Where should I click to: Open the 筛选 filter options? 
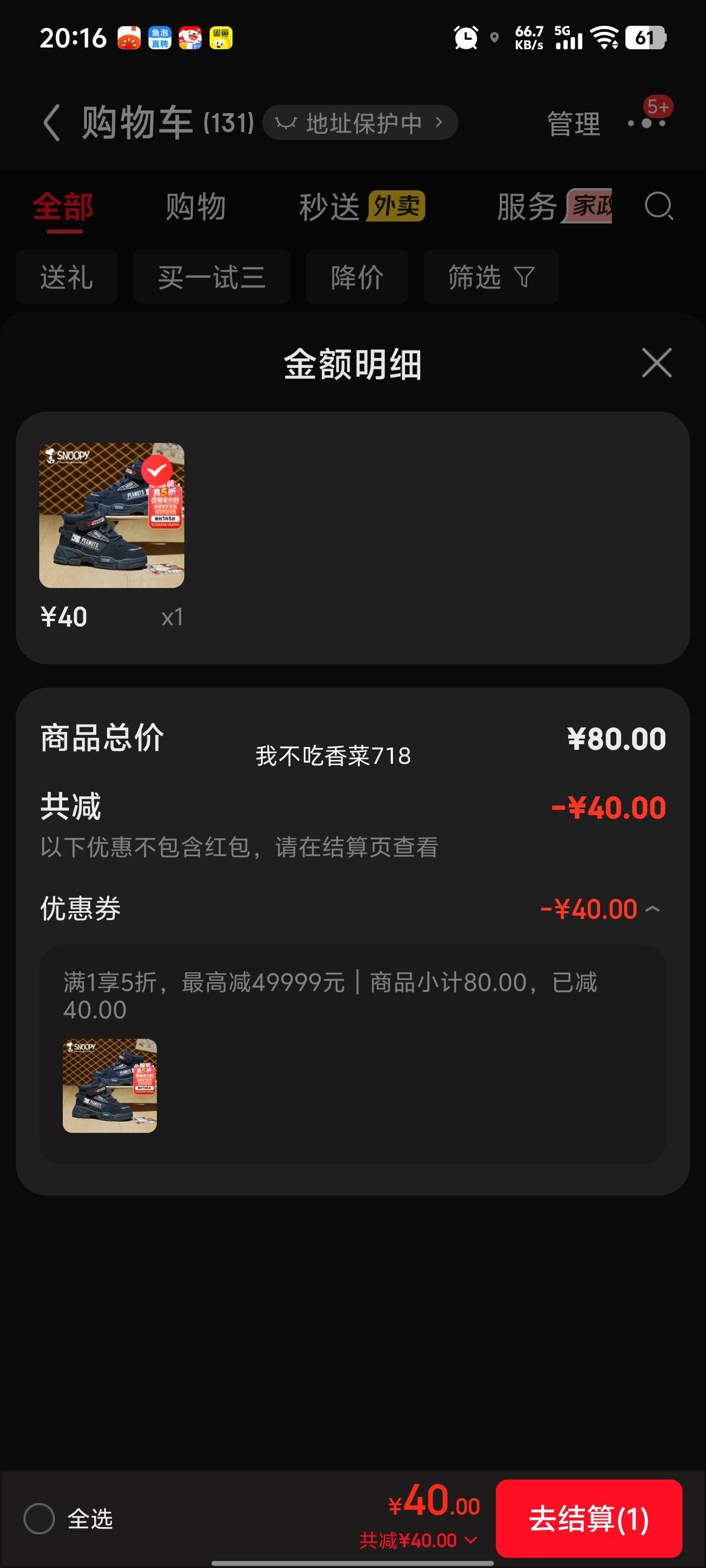[490, 277]
